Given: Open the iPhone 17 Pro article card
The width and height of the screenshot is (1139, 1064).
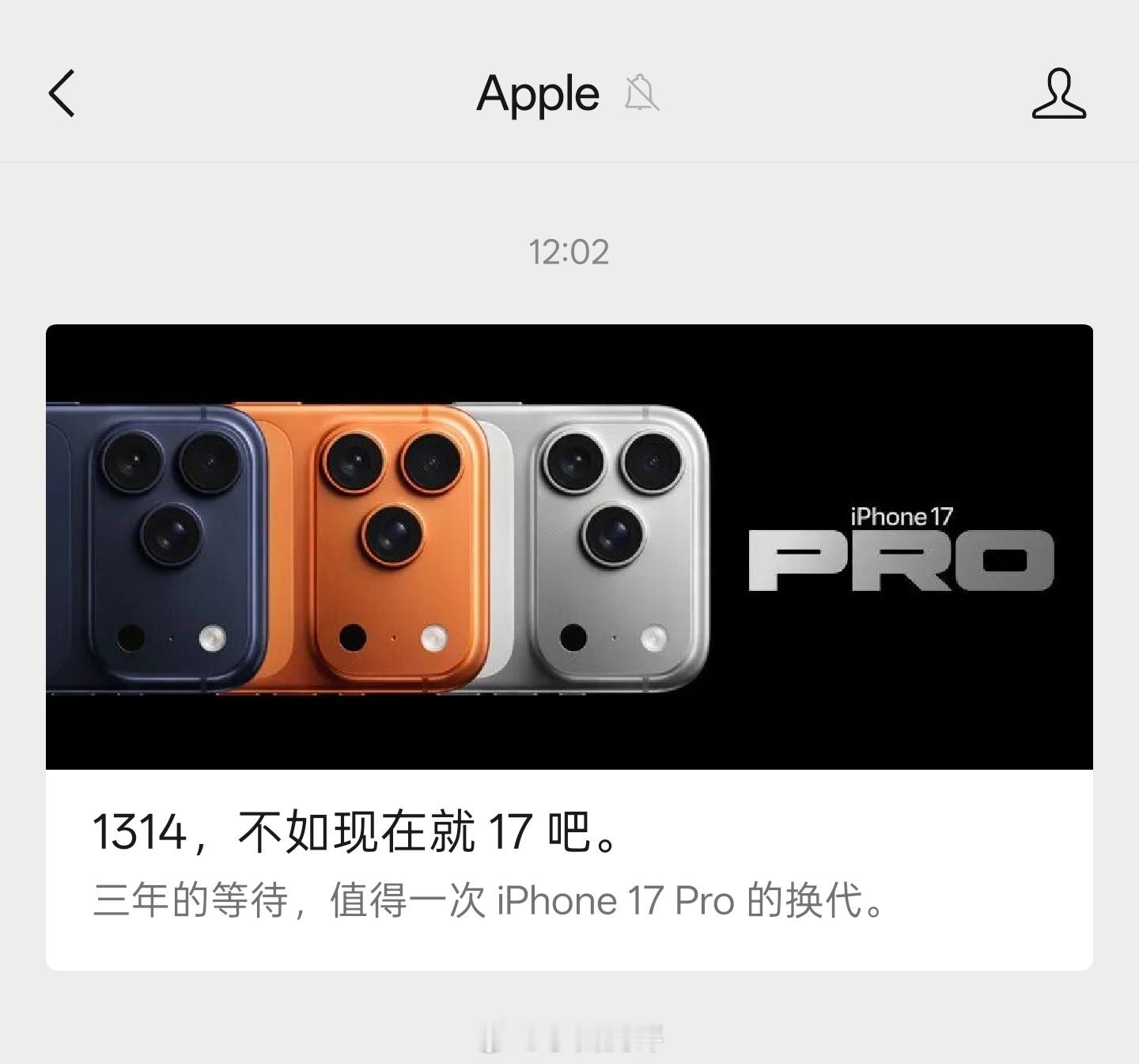Looking at the screenshot, I should 569,647.
